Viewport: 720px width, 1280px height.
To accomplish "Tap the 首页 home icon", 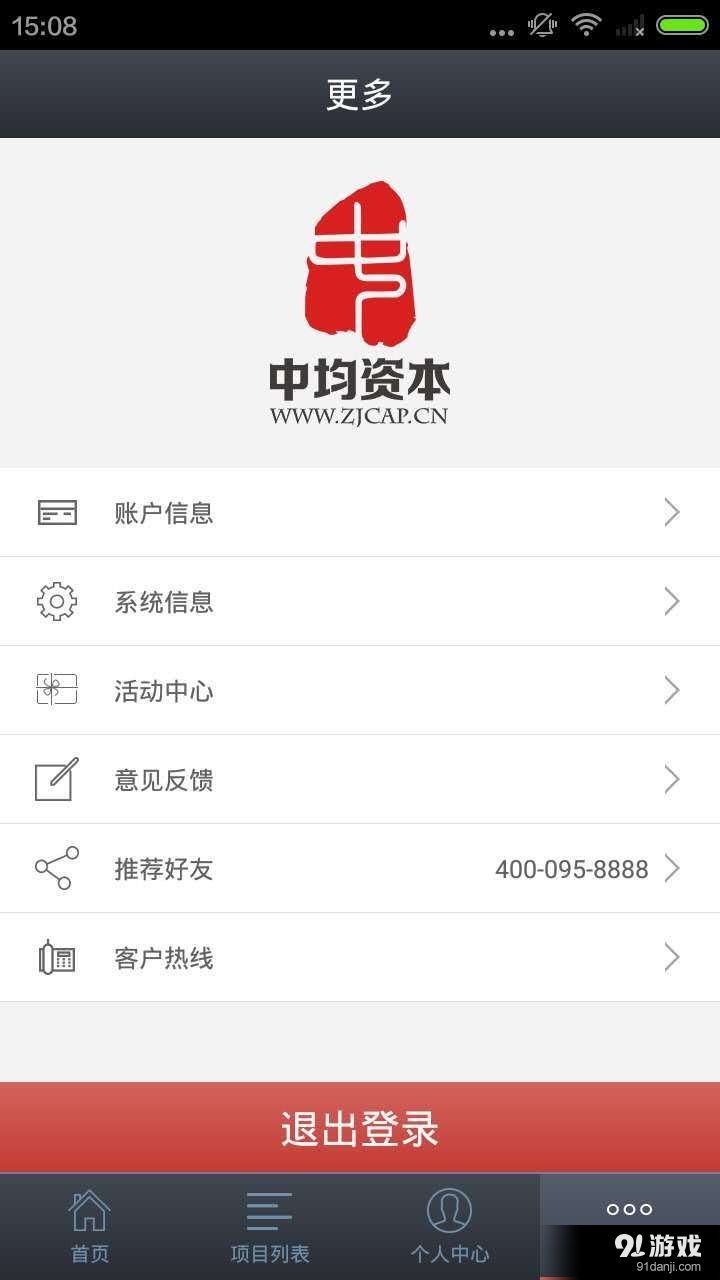I will (x=89, y=1208).
